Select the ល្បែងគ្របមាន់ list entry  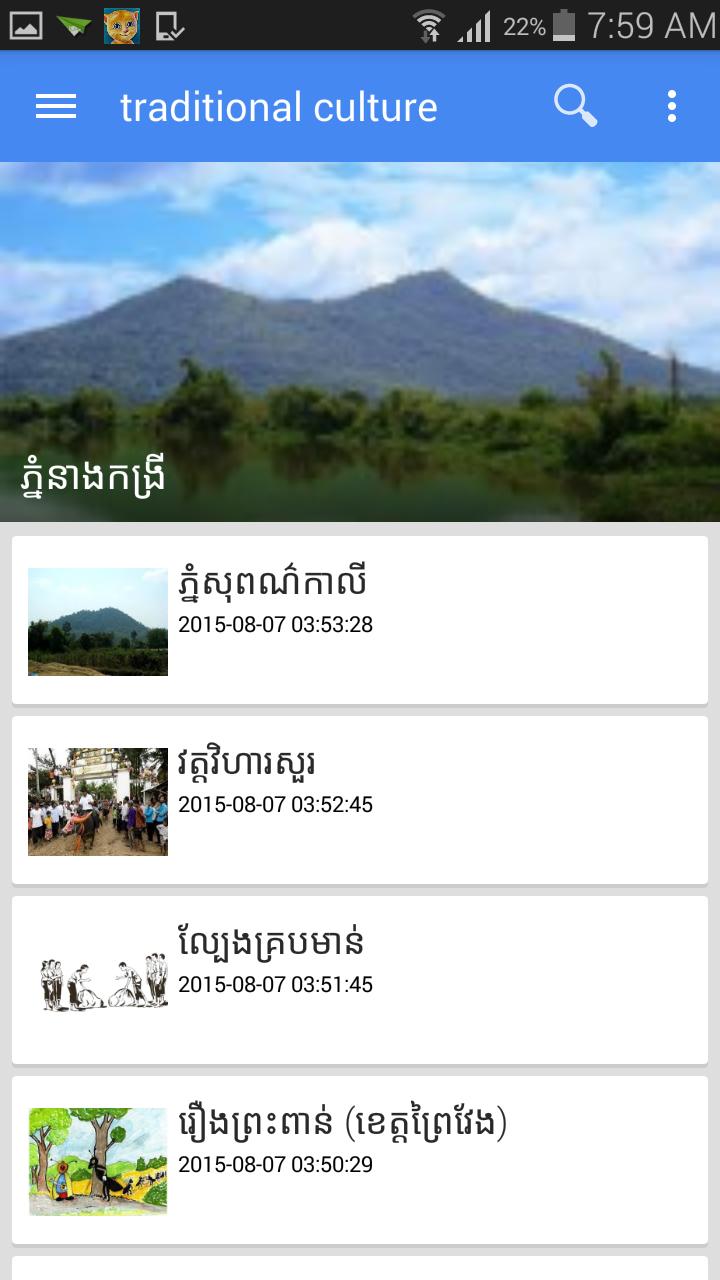pyautogui.click(x=360, y=978)
